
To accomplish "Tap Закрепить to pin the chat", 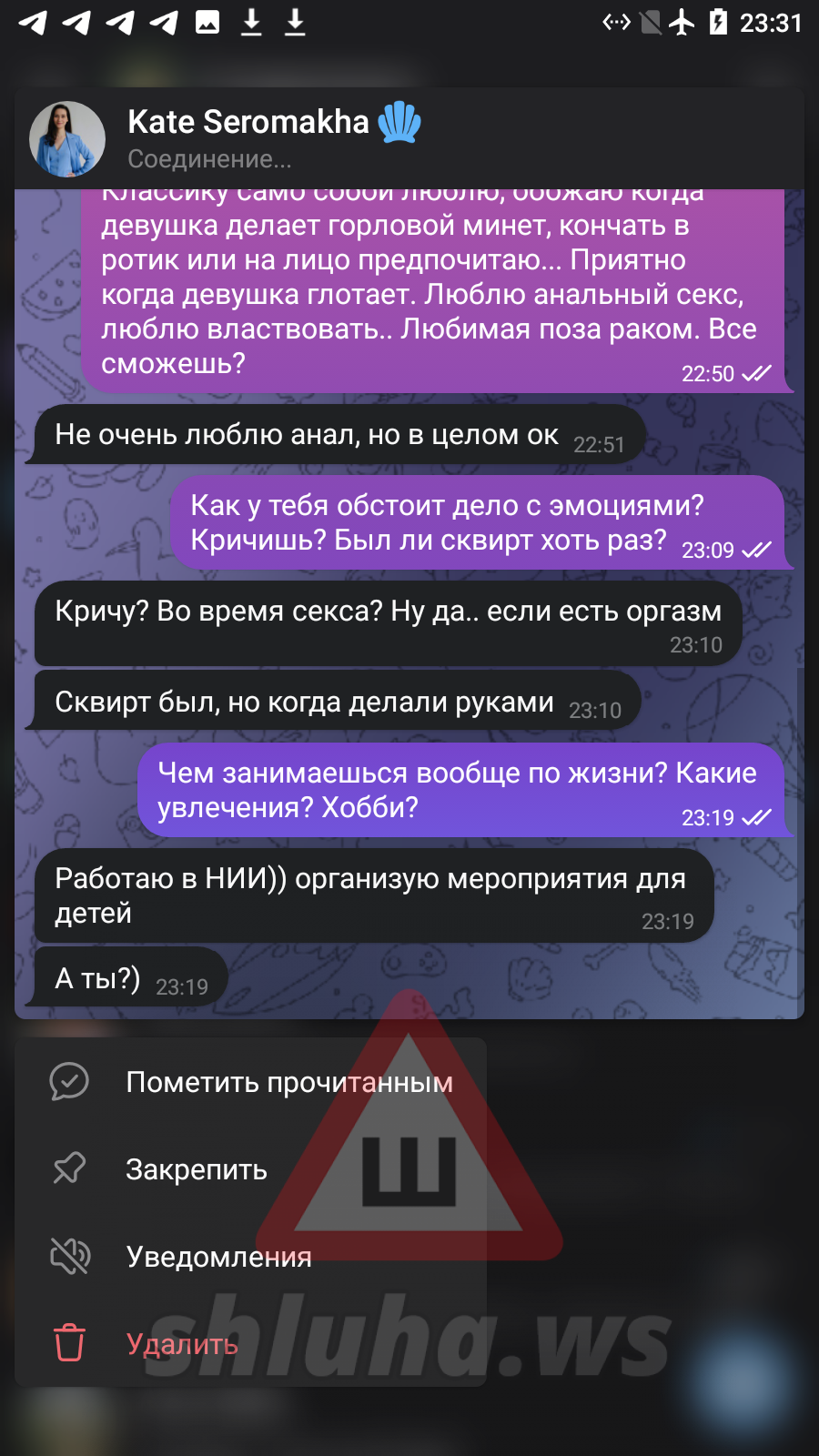I will (250, 1169).
